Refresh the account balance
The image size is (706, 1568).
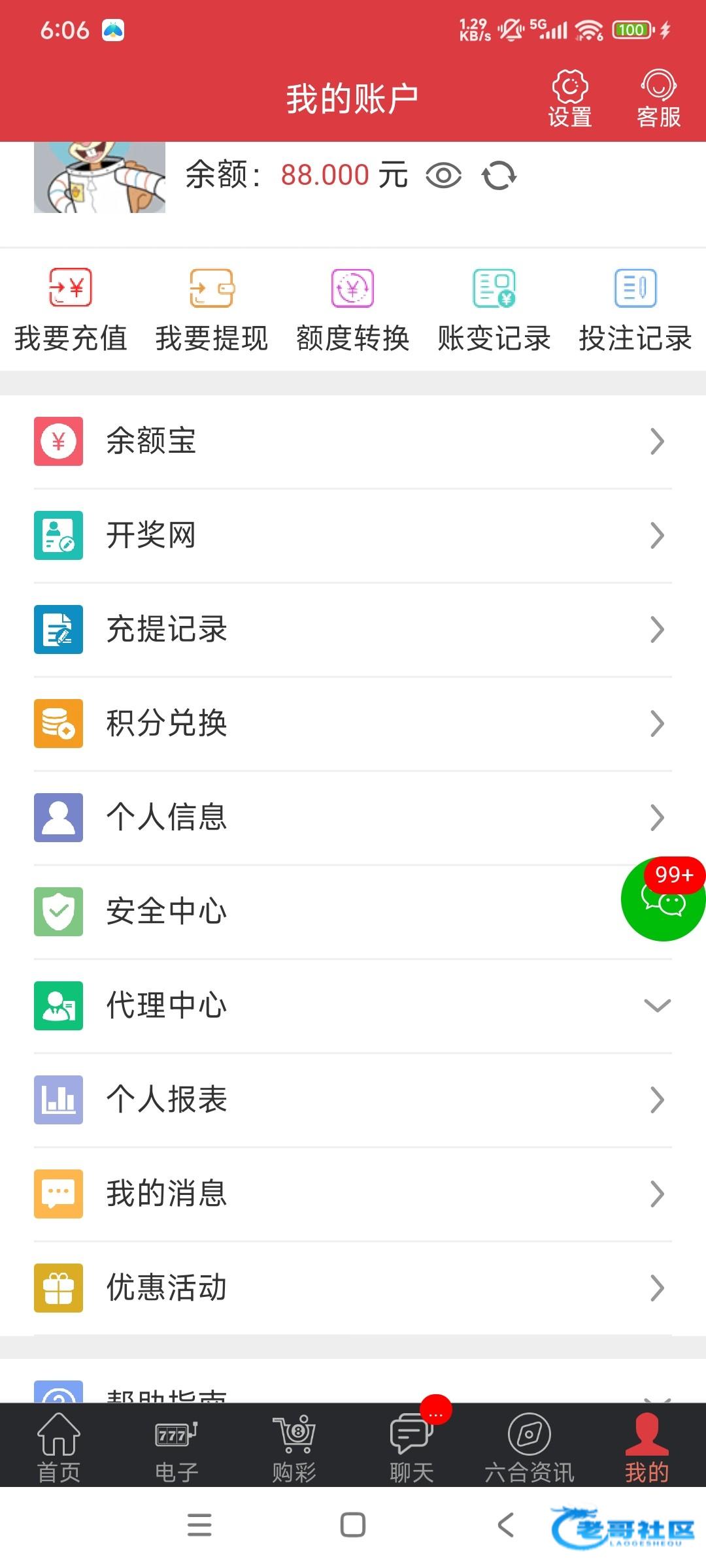click(499, 176)
